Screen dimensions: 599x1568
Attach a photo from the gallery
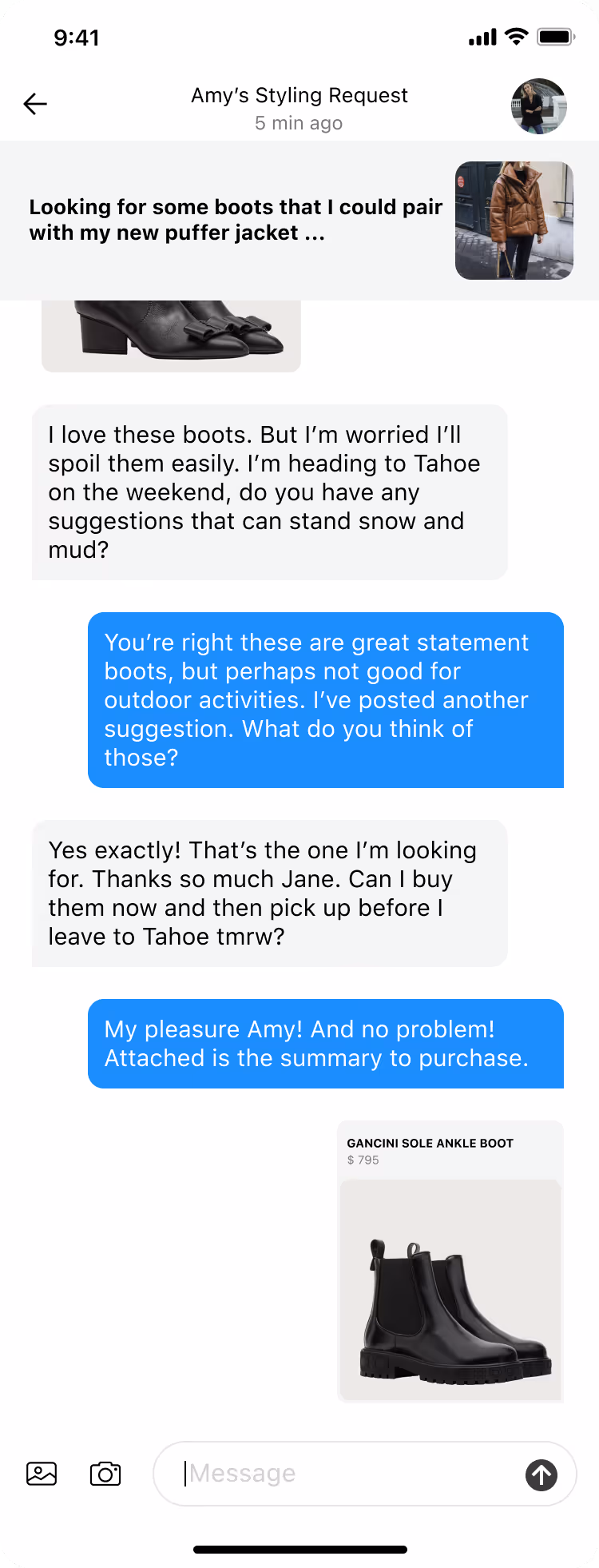(x=42, y=1474)
